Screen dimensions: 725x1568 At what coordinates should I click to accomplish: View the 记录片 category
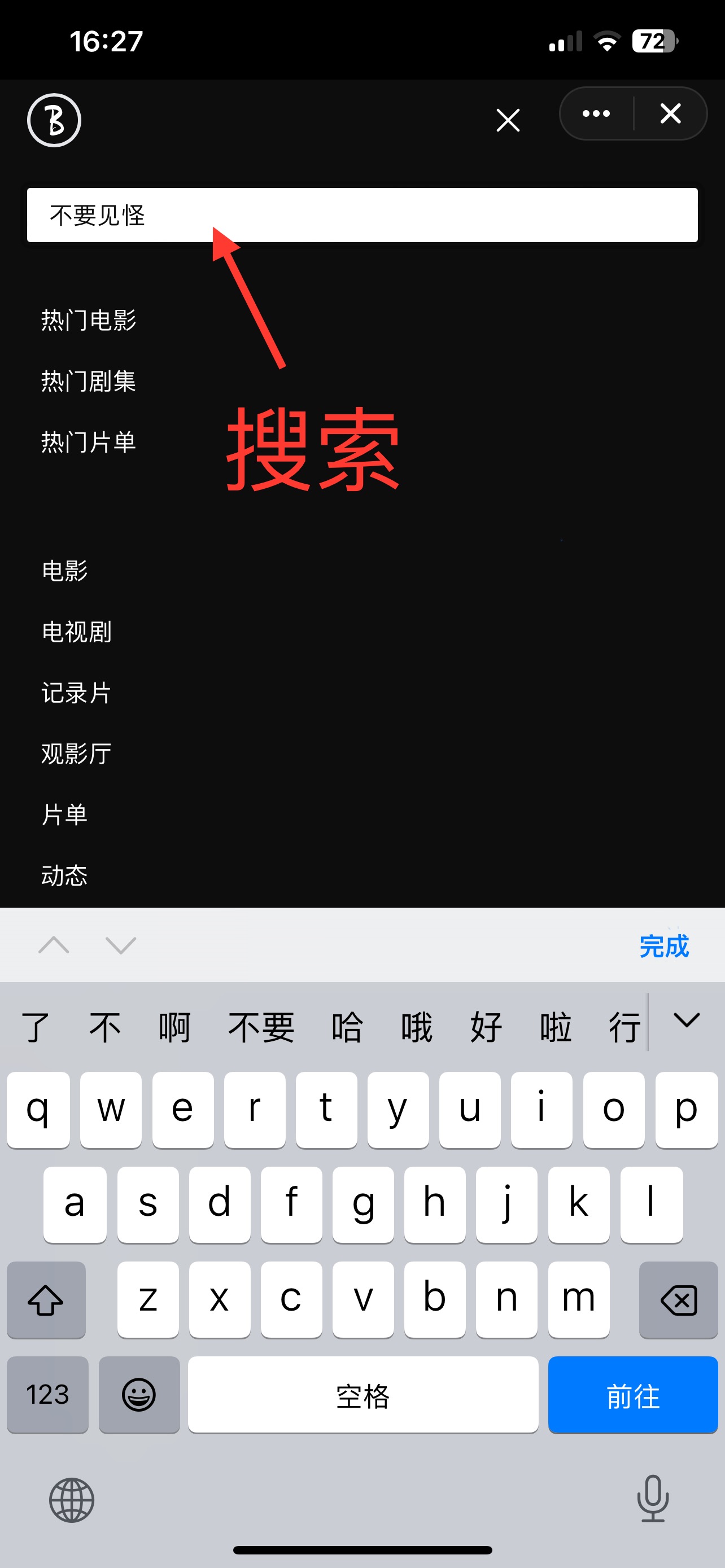tap(77, 693)
